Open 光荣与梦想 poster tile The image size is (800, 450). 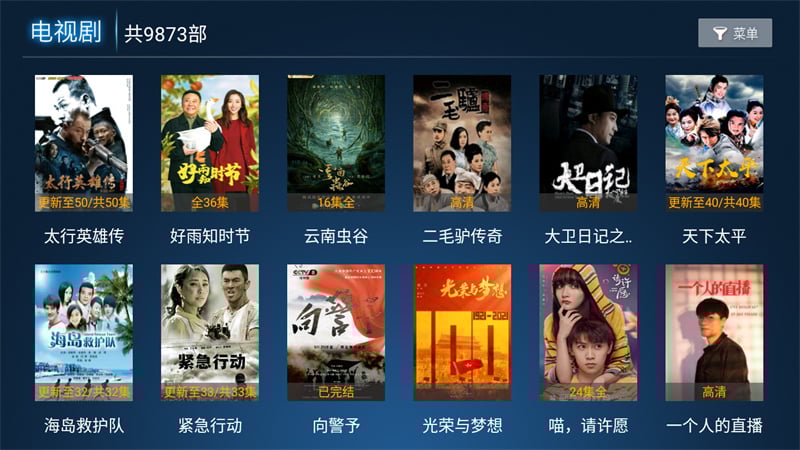coord(462,332)
